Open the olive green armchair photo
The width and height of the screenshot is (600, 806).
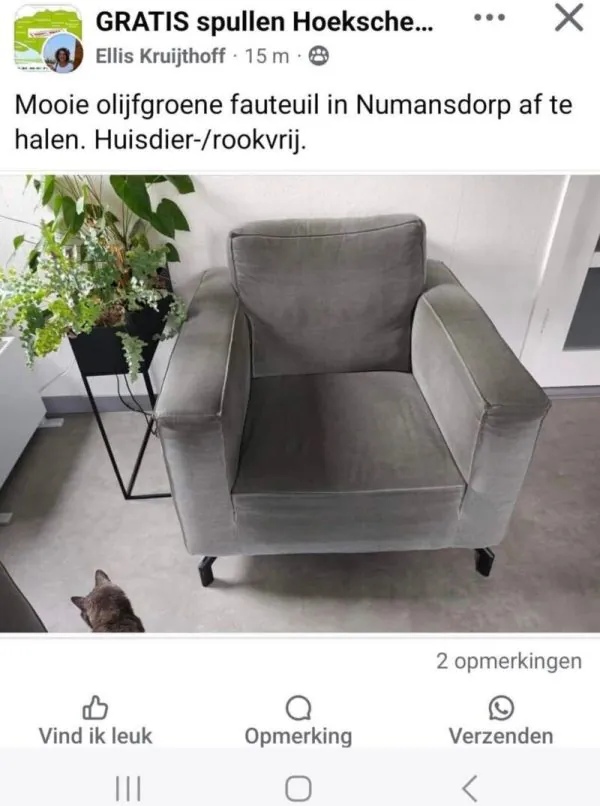[300, 403]
